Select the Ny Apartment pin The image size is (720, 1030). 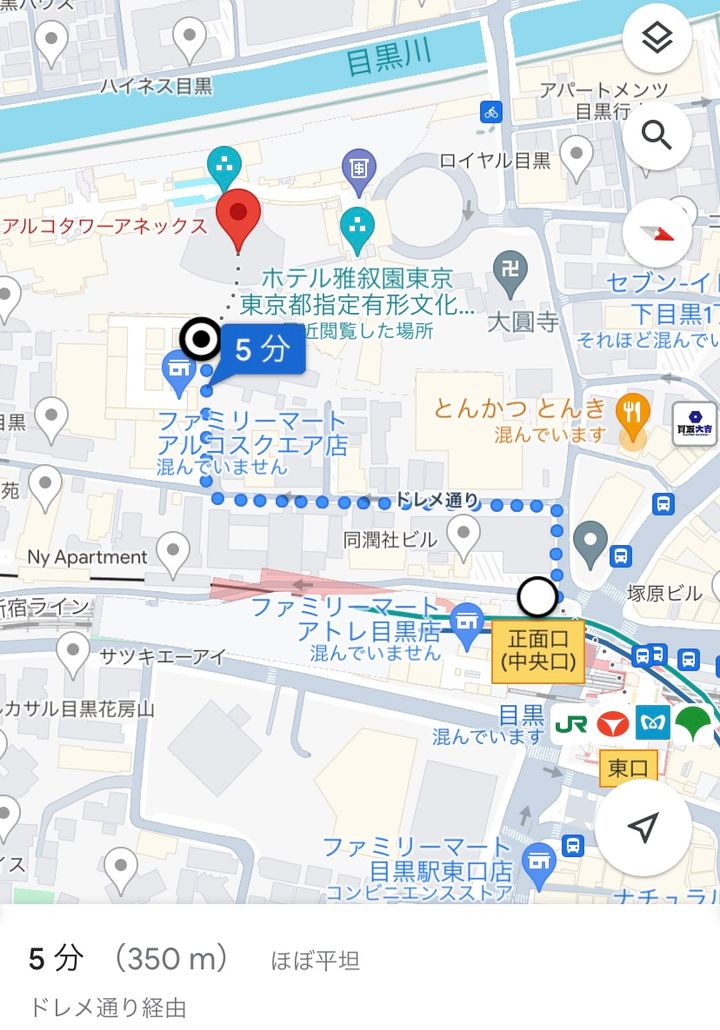[x=173, y=551]
